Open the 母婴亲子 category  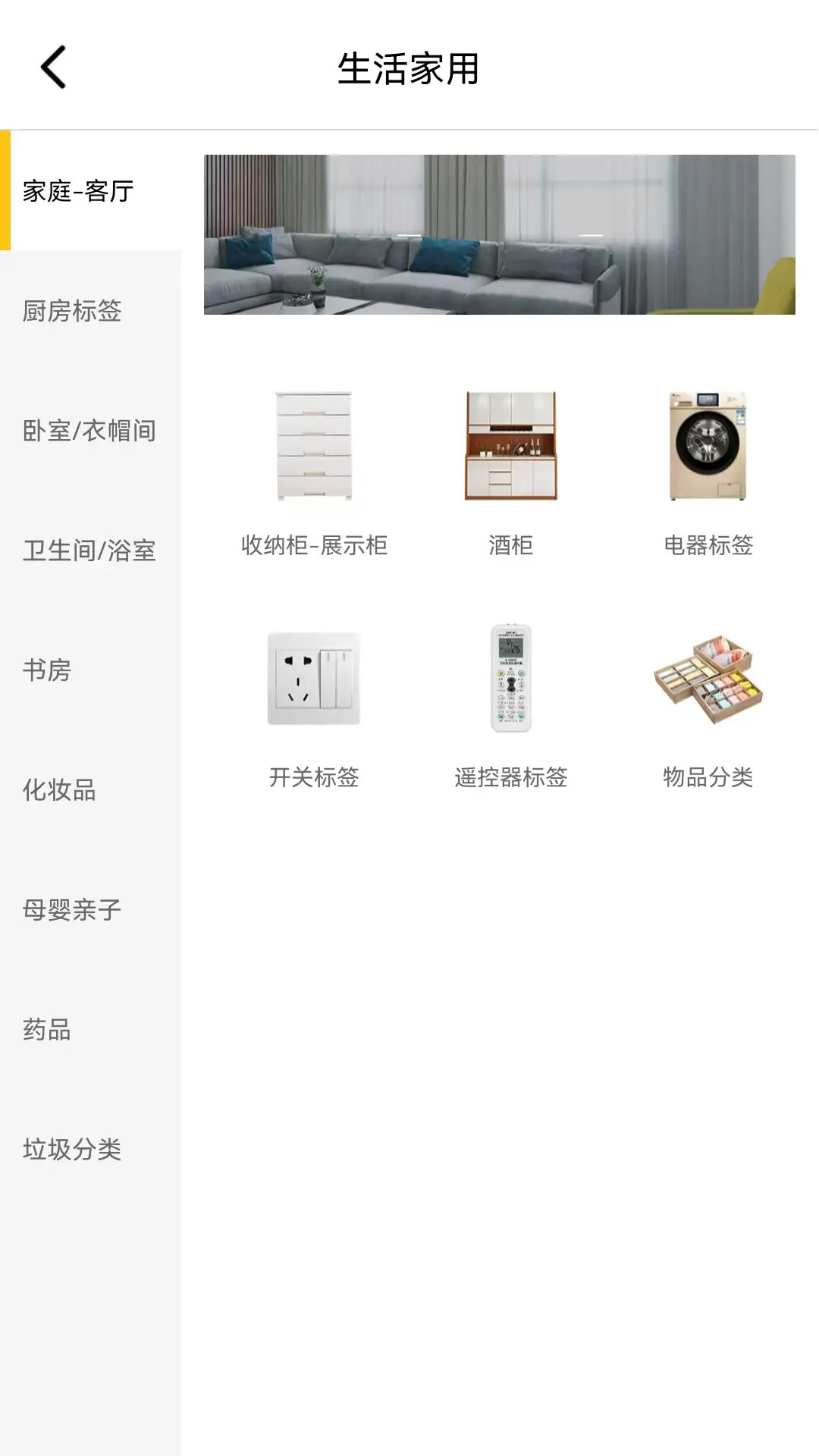click(x=74, y=910)
